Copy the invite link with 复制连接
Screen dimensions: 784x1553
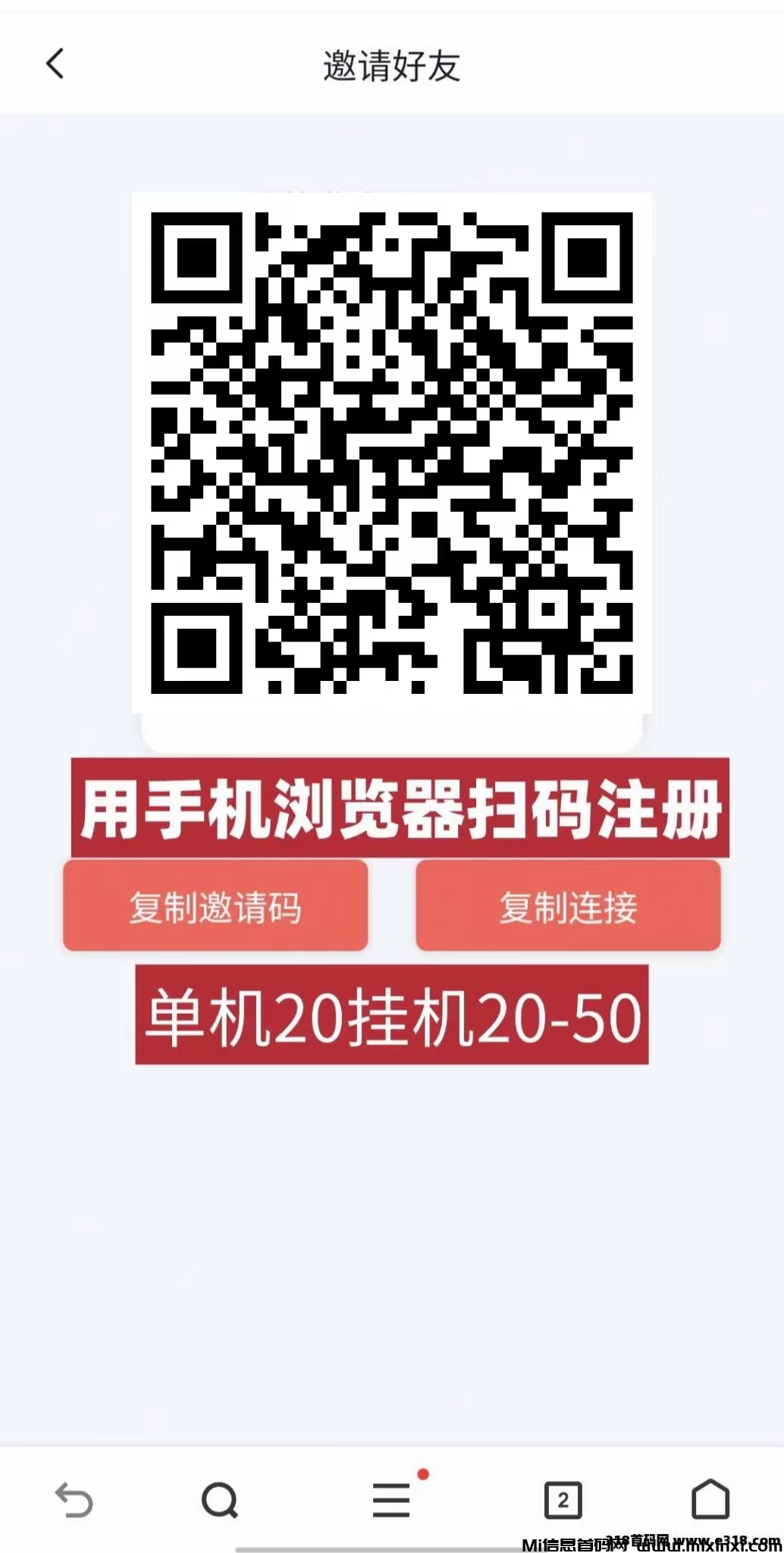click(568, 906)
